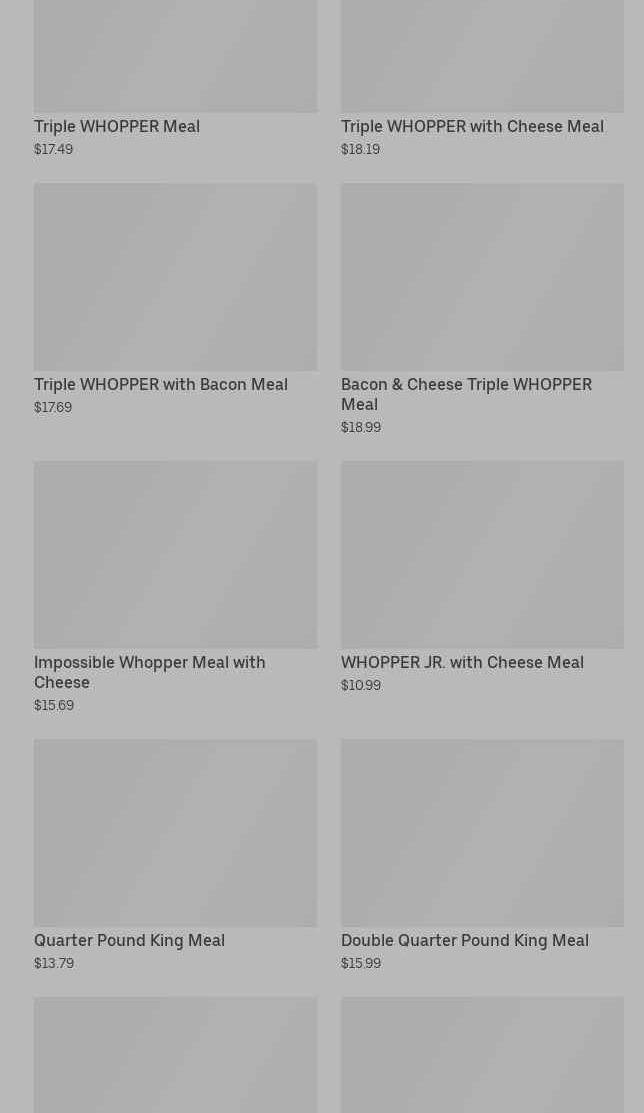Choose Impossible Whopper Meal with Cheese
This screenshot has width=644, height=1113.
coord(150,672)
